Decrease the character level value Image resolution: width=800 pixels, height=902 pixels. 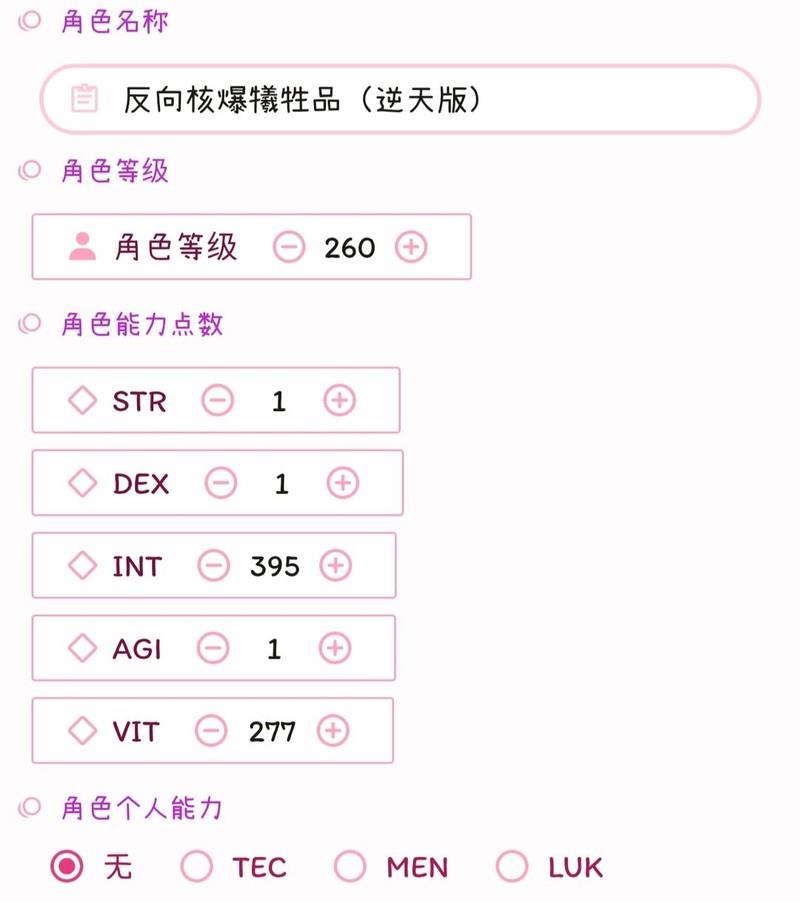coord(289,247)
